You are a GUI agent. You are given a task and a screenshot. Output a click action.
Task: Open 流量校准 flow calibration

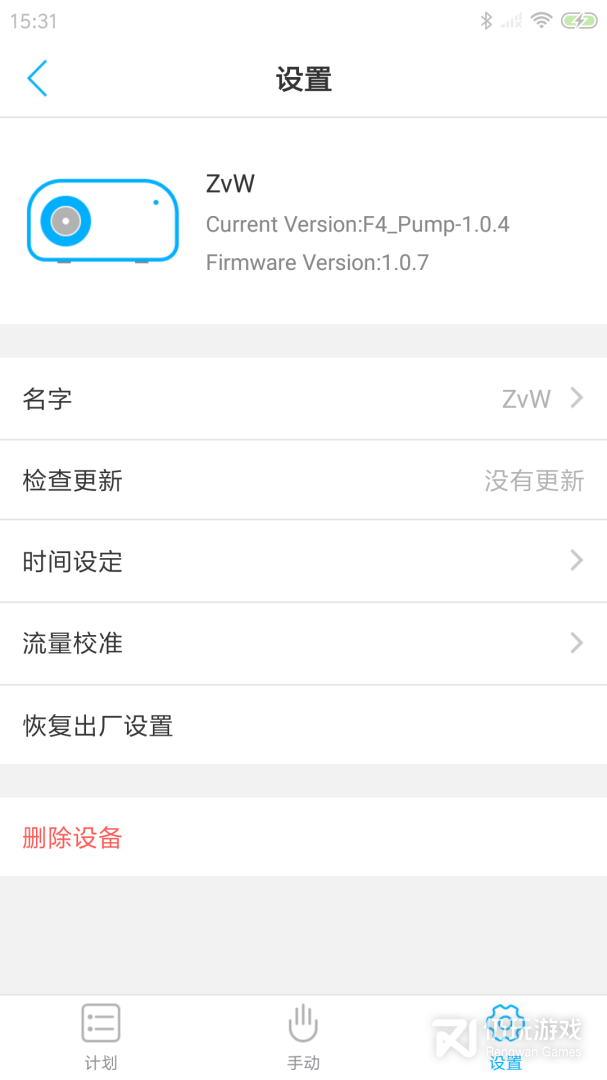click(303, 643)
